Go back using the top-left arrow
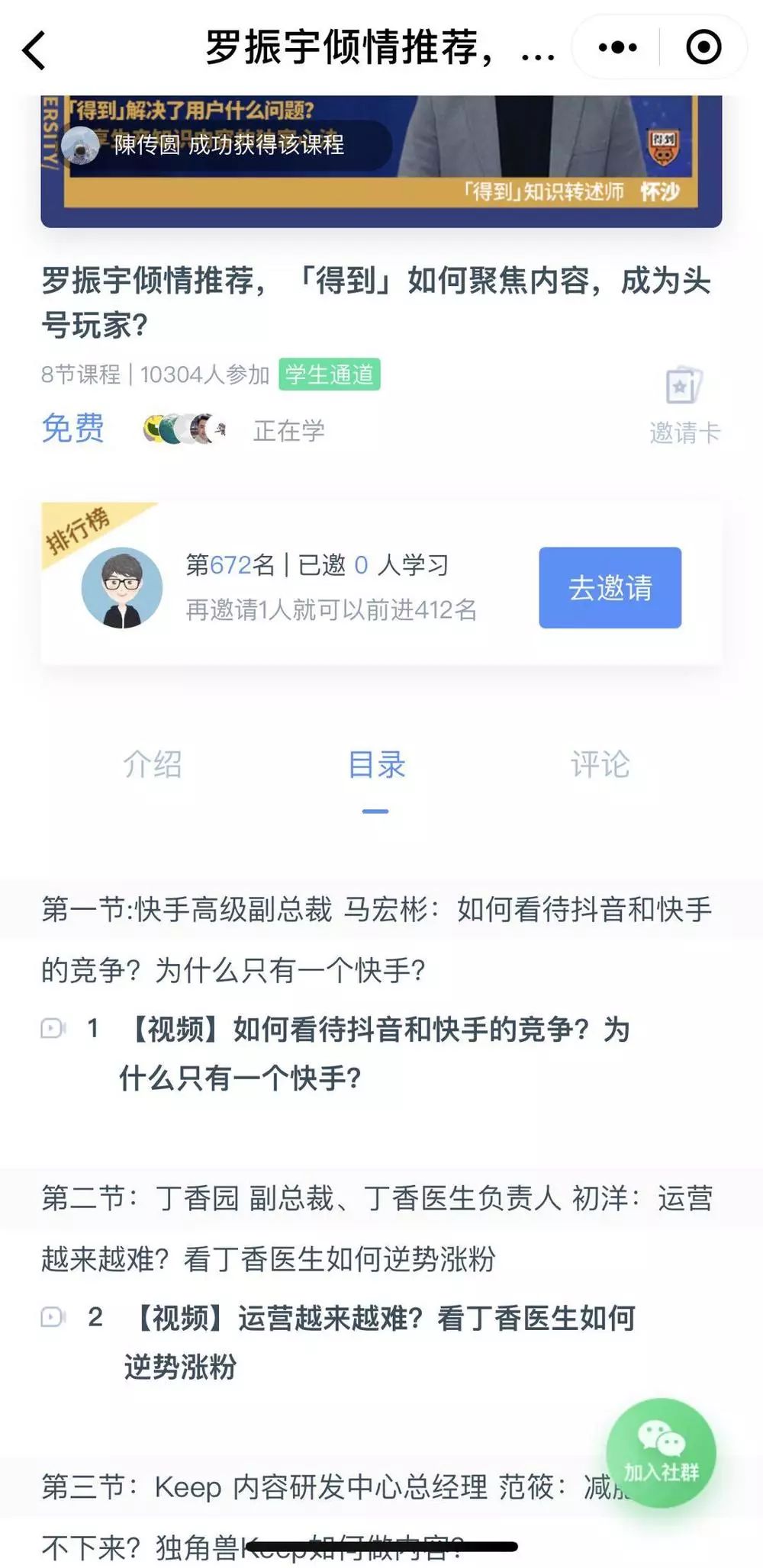 click(x=34, y=50)
